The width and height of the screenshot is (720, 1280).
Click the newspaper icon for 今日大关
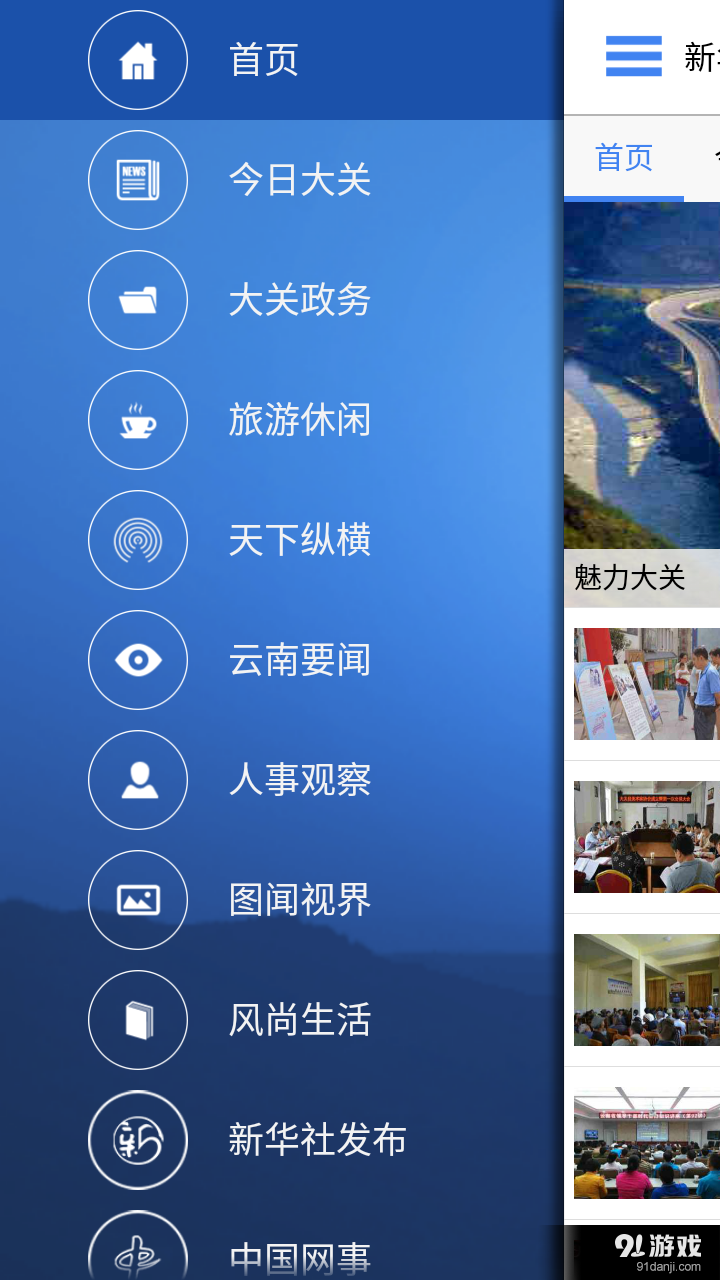pos(138,180)
